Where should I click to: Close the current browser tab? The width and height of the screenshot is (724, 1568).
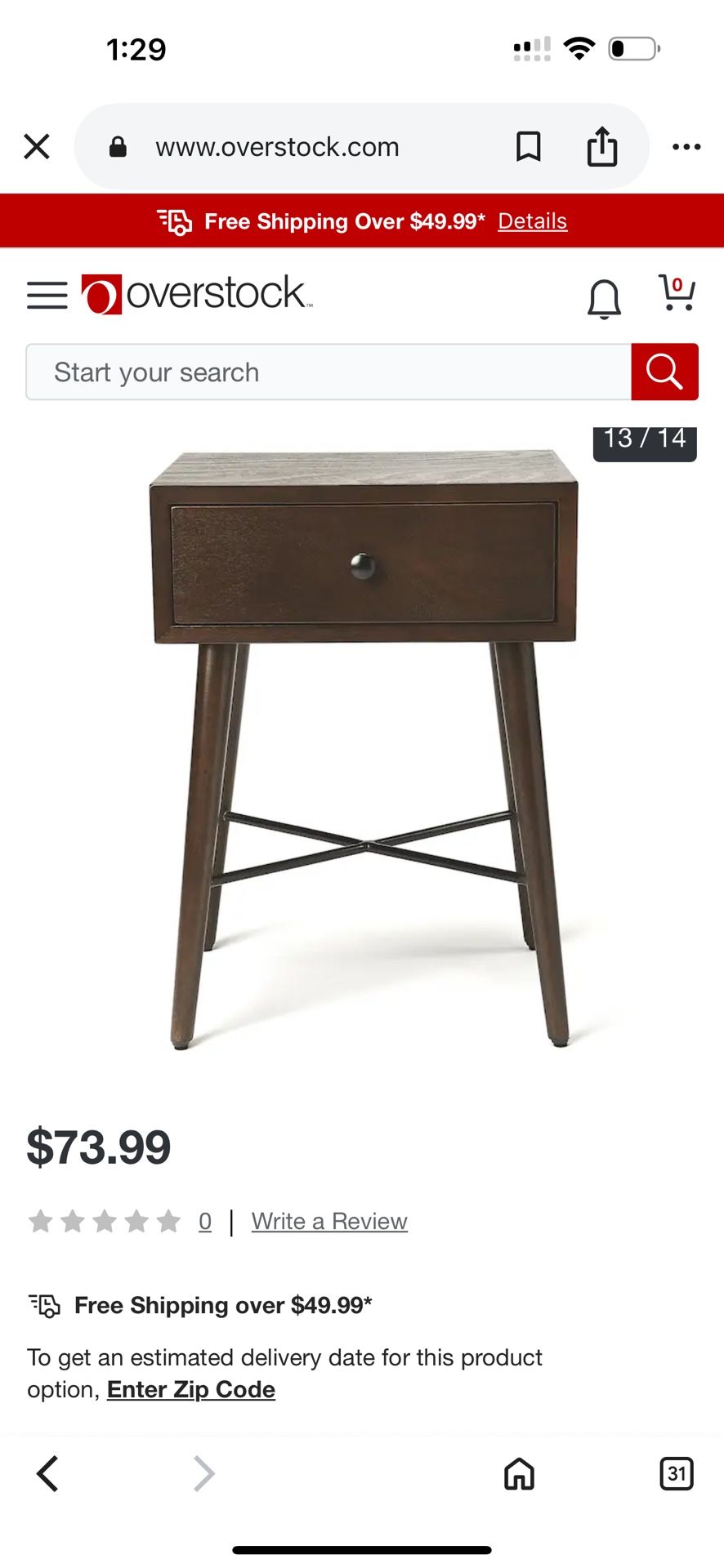point(36,146)
